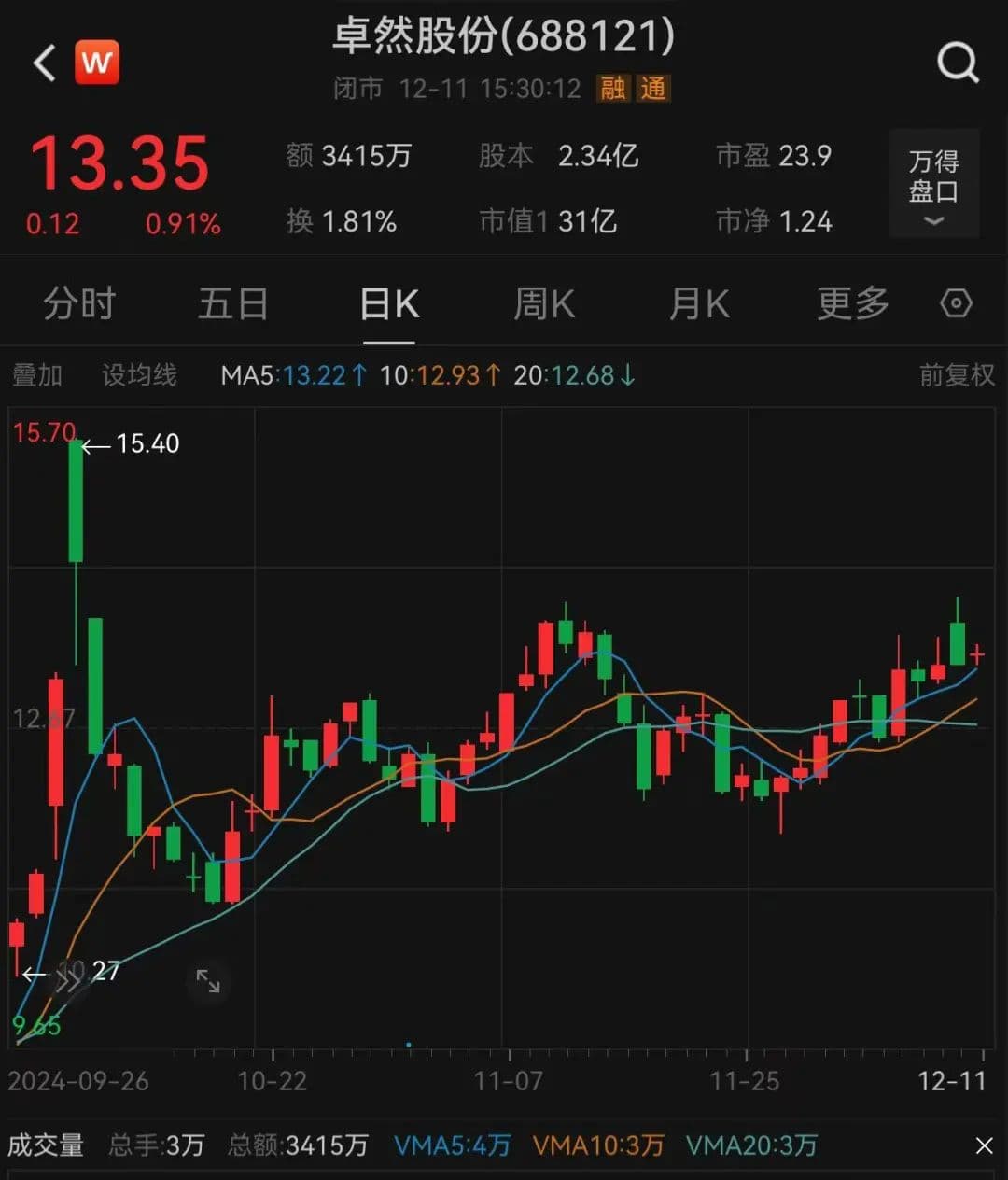Open the red W Wind logo button
The image size is (1008, 1180).
coord(97,63)
